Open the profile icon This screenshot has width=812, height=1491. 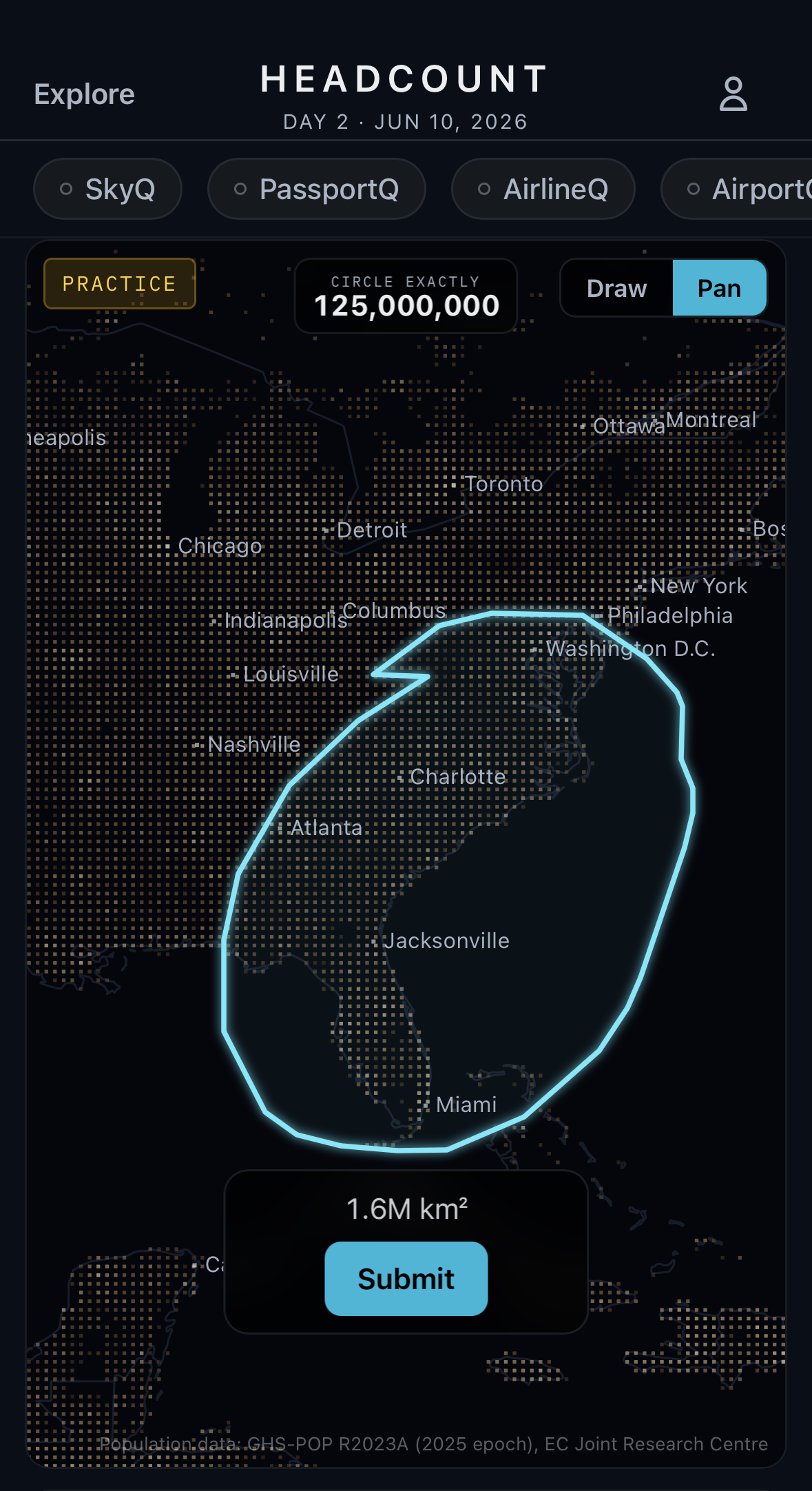(733, 94)
